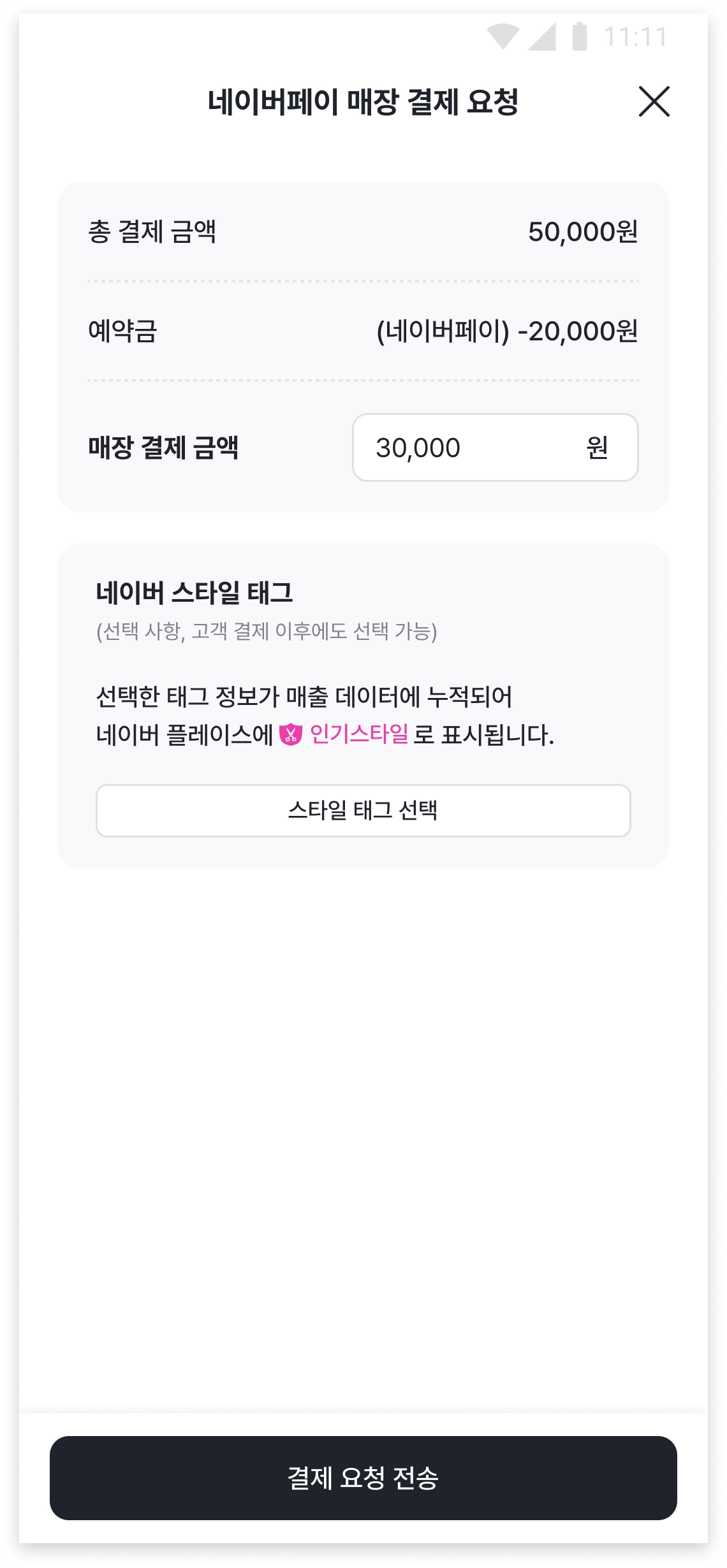Close the 네이버페이 매장 결제 요청 screen

click(x=654, y=102)
